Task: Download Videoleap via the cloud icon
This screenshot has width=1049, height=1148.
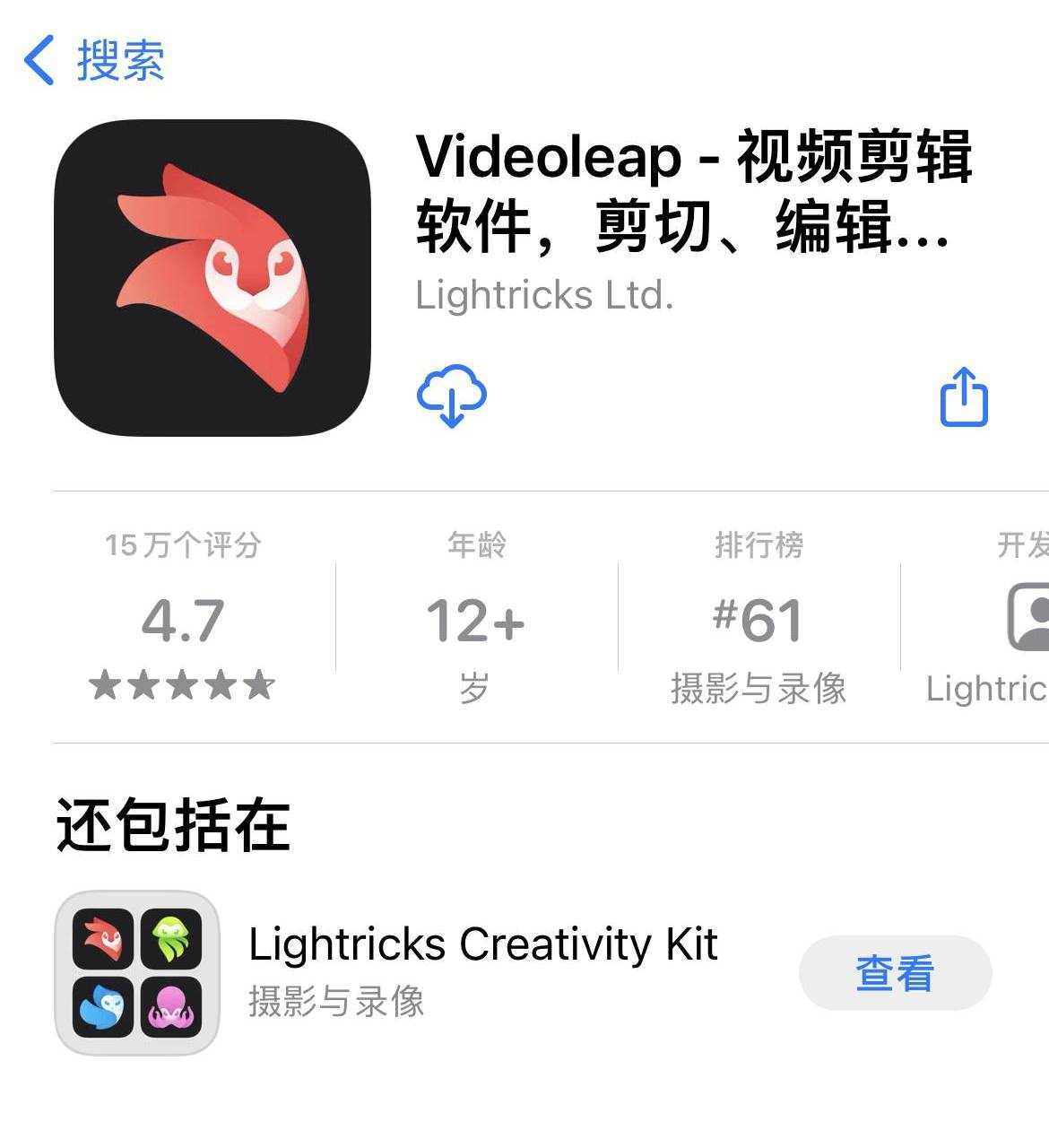Action: tap(452, 396)
